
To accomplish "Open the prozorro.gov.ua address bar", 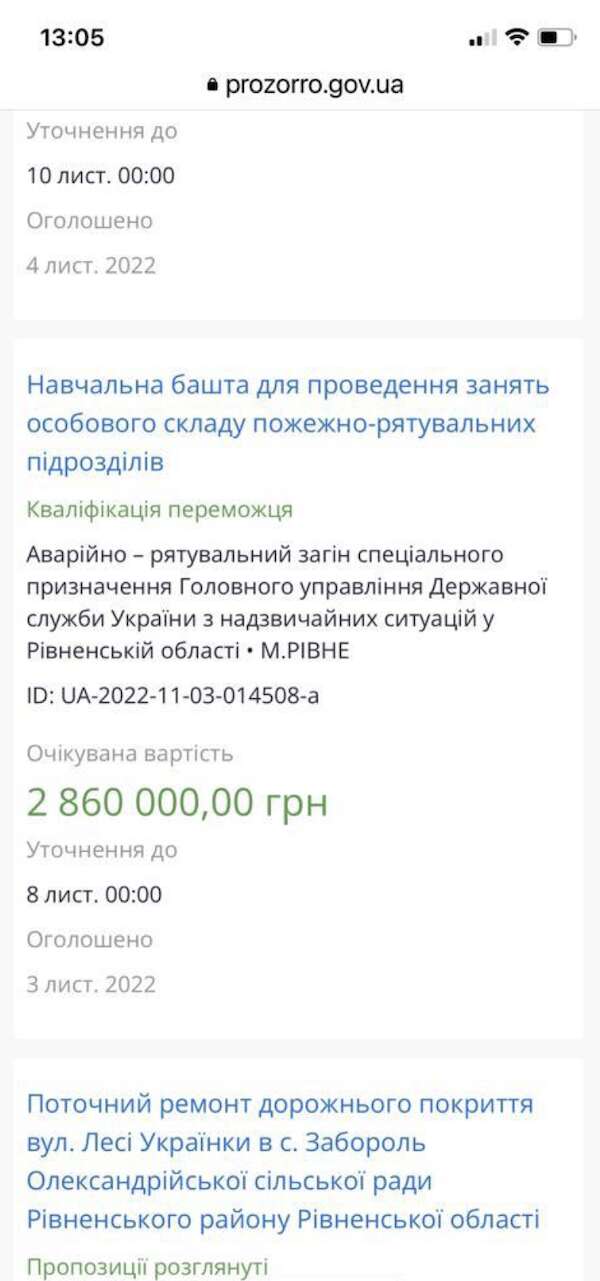I will (304, 85).
